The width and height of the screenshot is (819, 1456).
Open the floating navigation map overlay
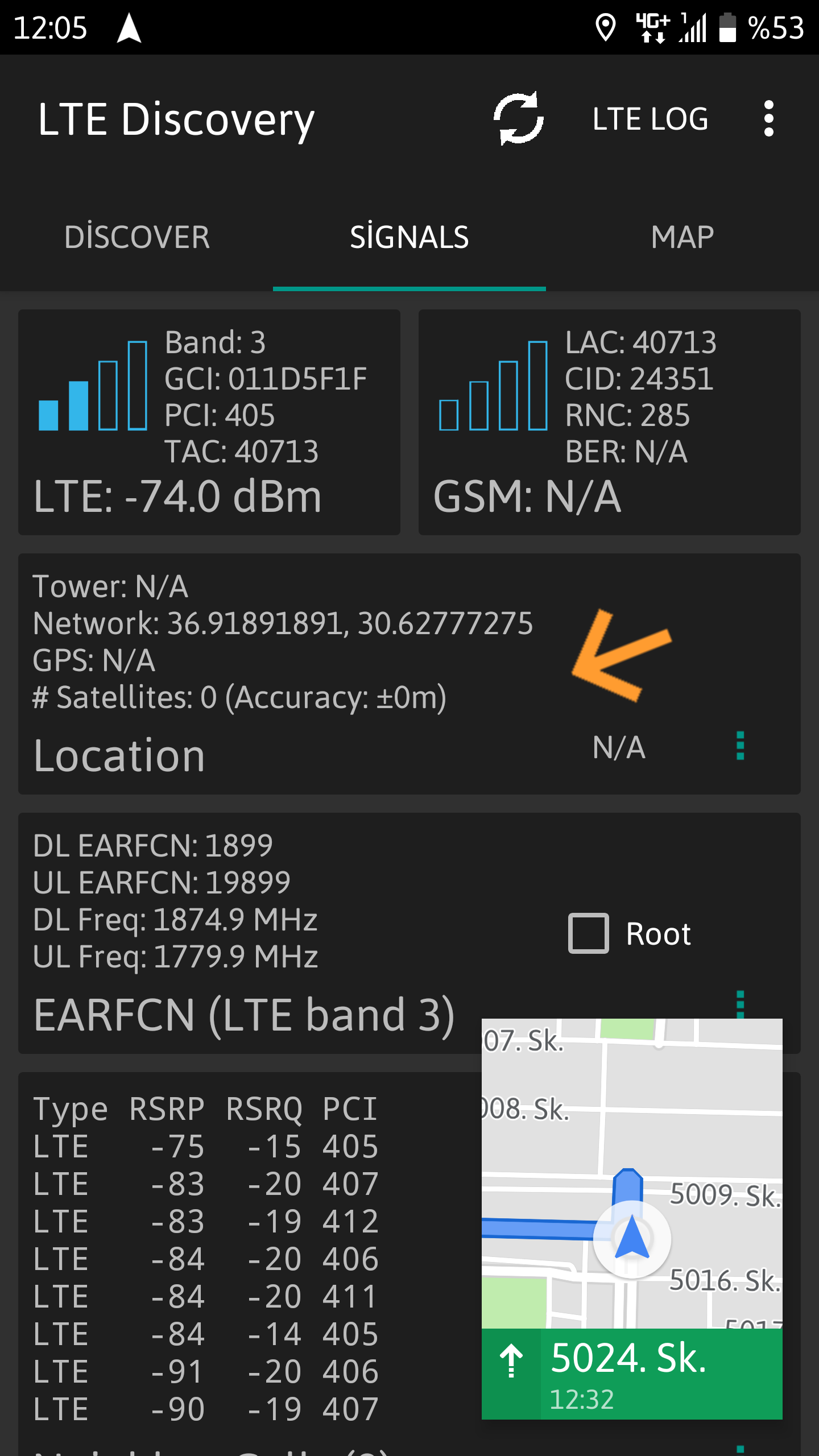pos(632,1219)
